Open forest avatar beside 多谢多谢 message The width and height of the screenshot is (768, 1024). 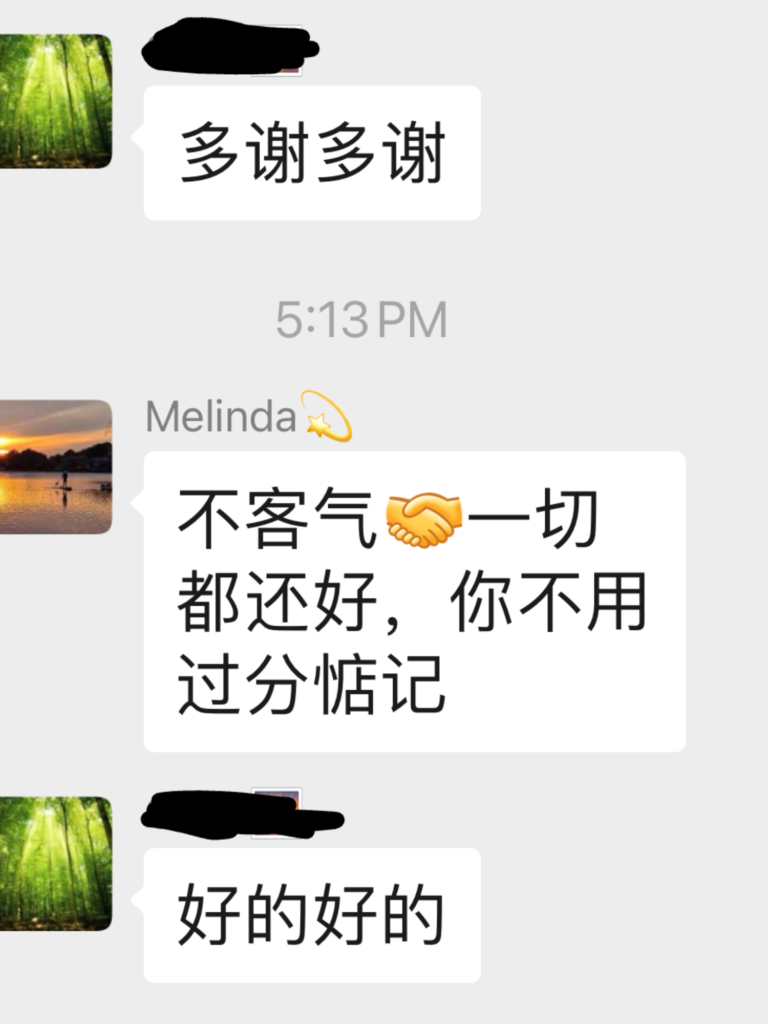pos(55,100)
